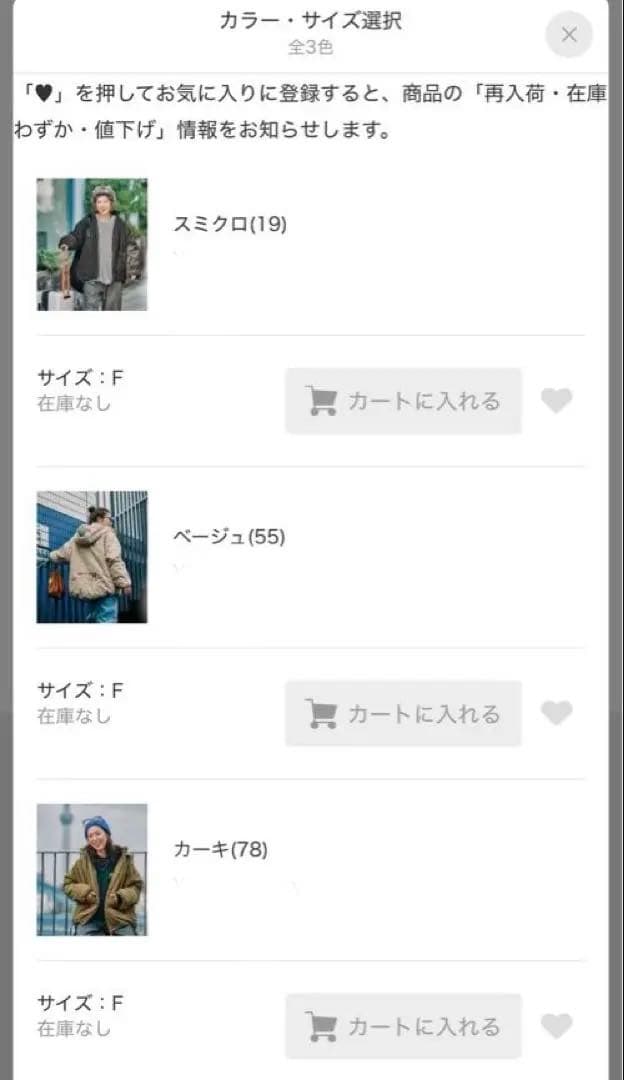Close the カラー・サイズ選択 dialog
The image size is (624, 1080).
(569, 35)
